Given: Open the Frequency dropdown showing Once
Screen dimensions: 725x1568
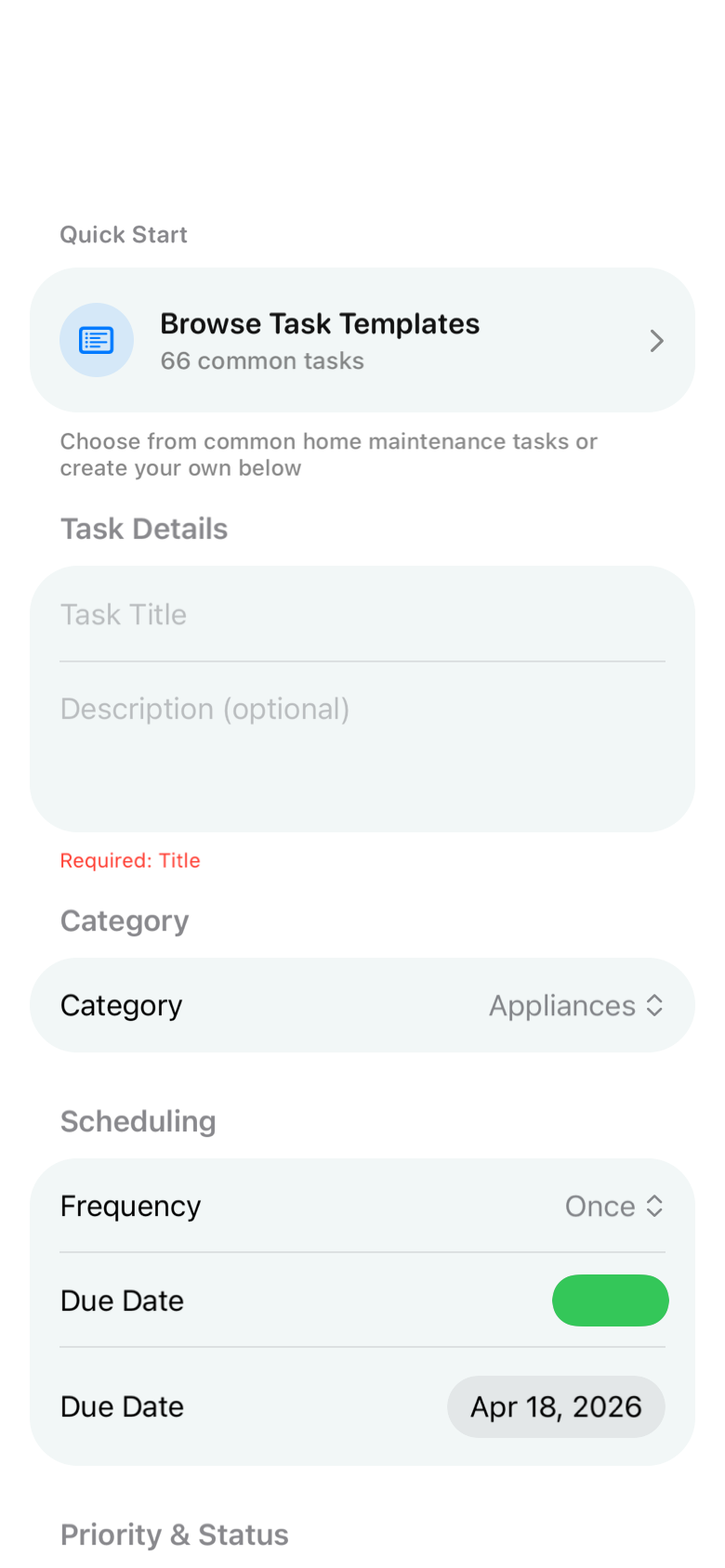Looking at the screenshot, I should click(602, 1206).
